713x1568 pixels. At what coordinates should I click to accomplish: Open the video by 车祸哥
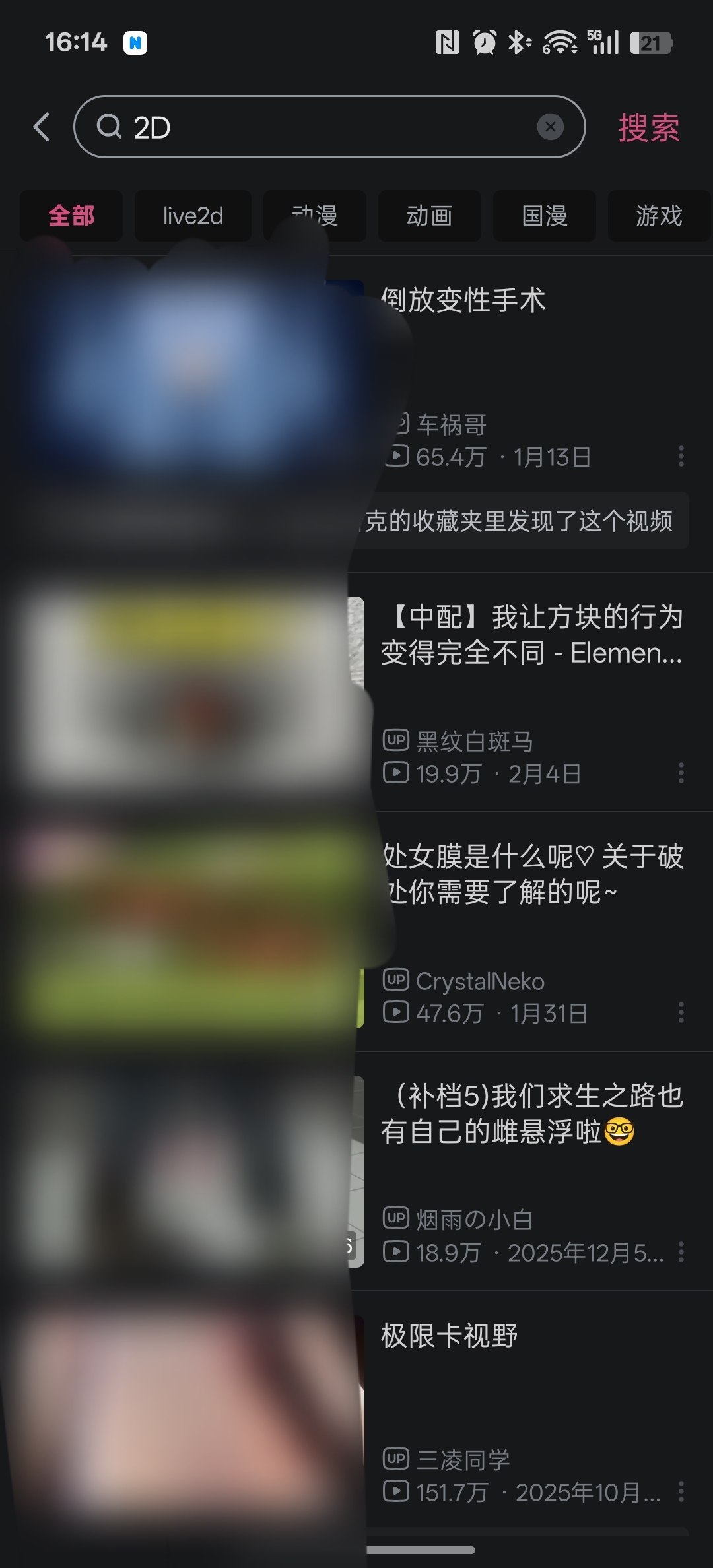pyautogui.click(x=463, y=301)
